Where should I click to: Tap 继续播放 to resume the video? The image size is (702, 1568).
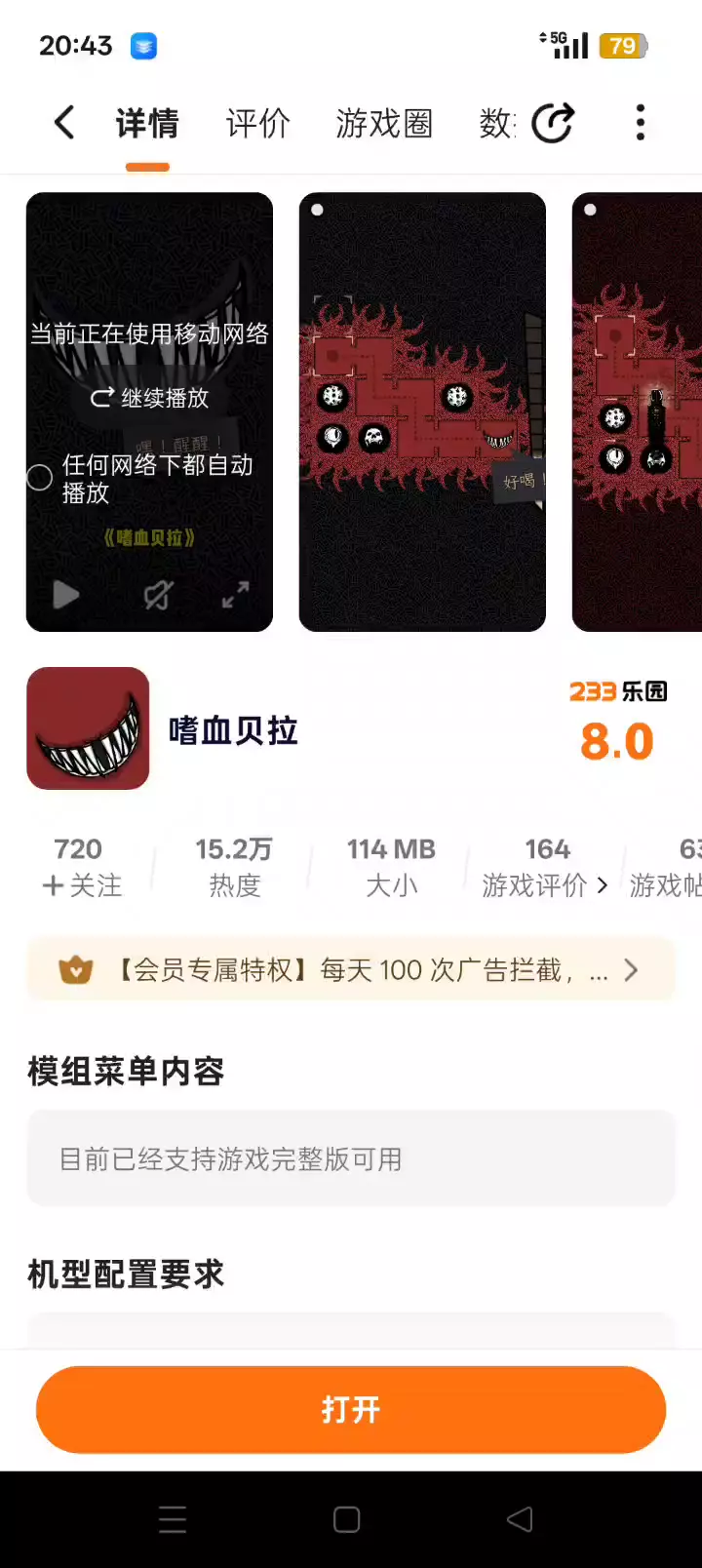[x=150, y=398]
